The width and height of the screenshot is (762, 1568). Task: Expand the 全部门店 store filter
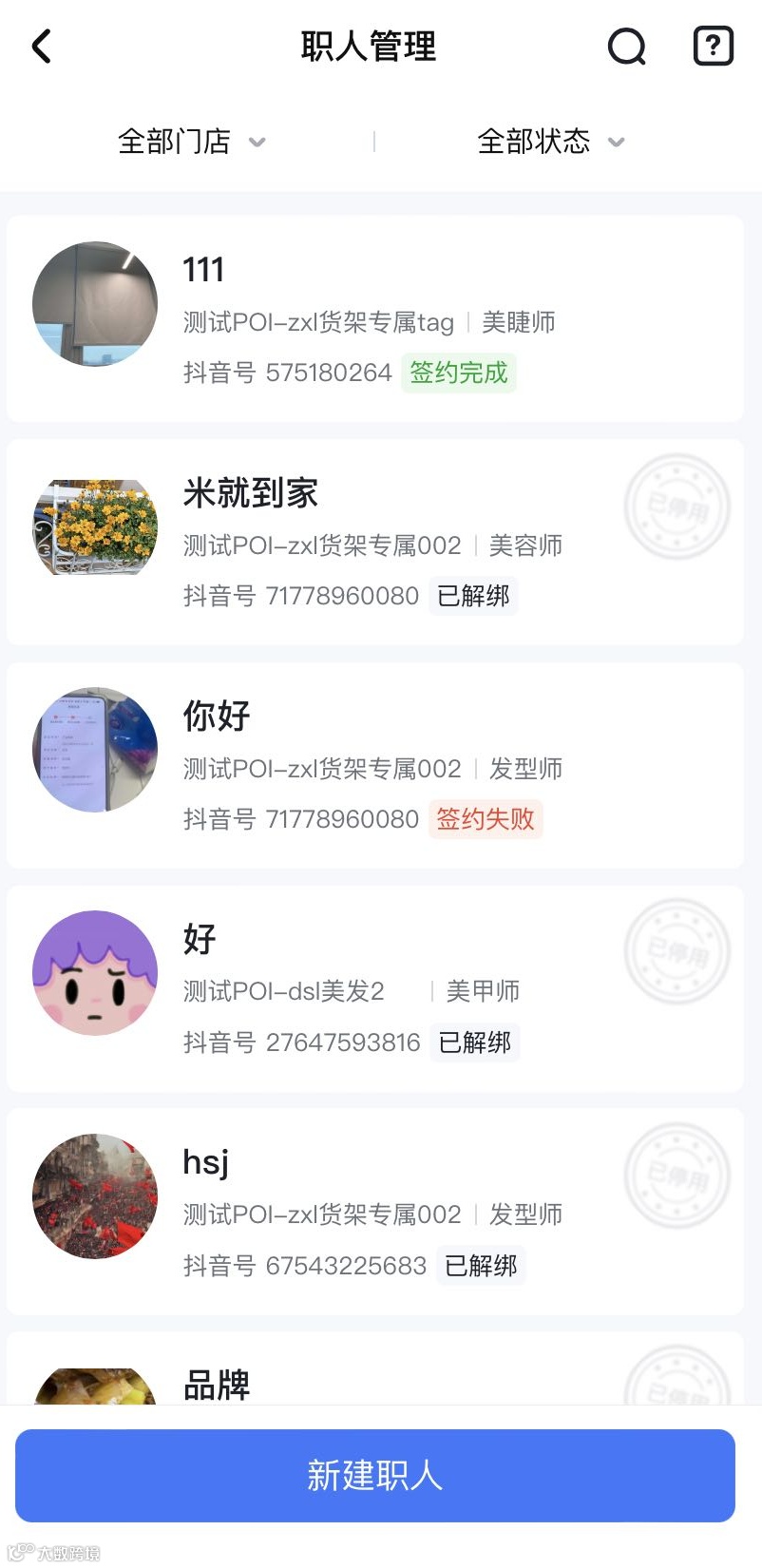[x=191, y=142]
